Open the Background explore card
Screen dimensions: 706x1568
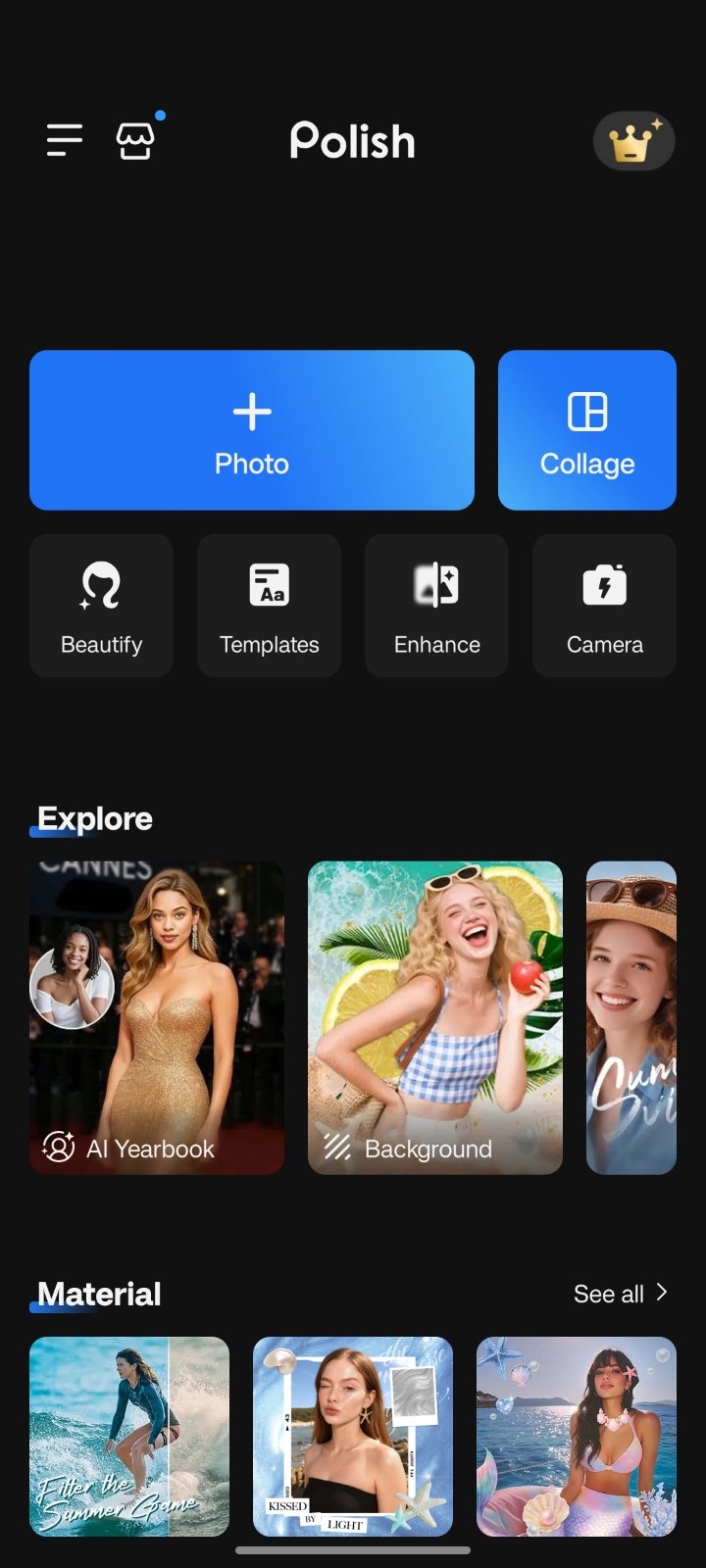pyautogui.click(x=435, y=1017)
